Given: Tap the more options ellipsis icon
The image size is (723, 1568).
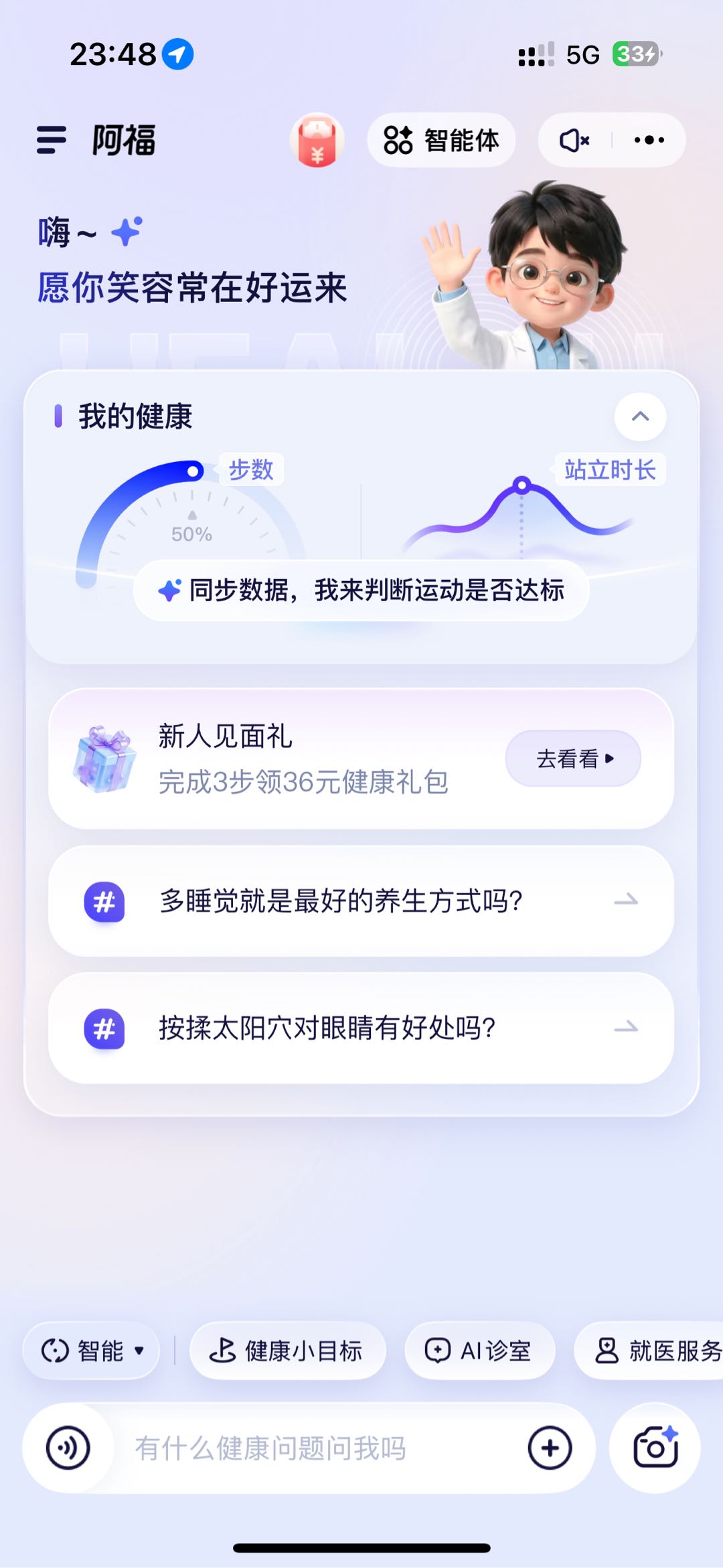Looking at the screenshot, I should coord(647,140).
